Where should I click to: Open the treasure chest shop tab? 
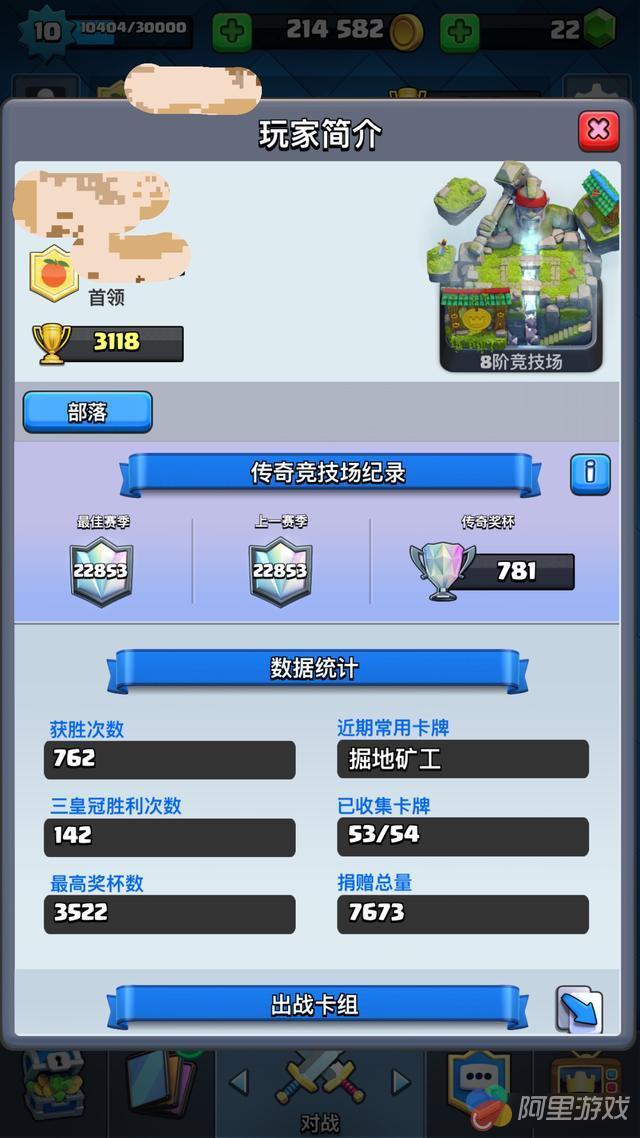(48, 1083)
